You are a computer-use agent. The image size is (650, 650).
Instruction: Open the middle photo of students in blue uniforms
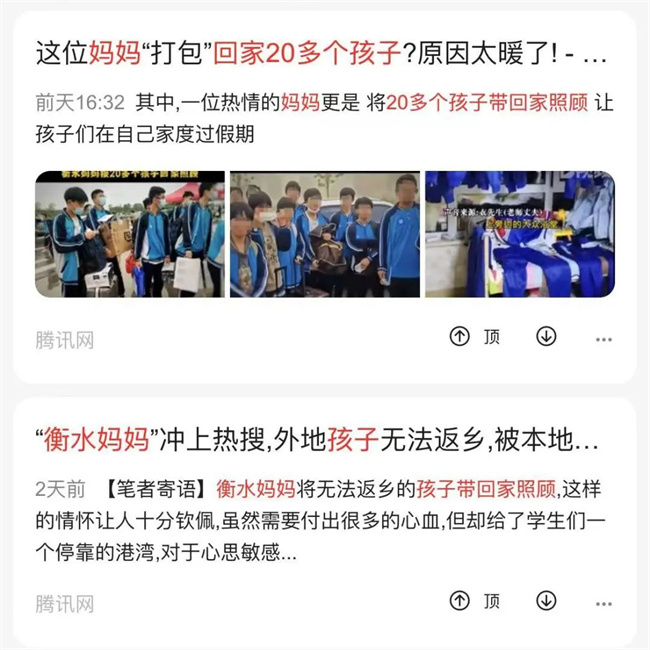coord(324,234)
